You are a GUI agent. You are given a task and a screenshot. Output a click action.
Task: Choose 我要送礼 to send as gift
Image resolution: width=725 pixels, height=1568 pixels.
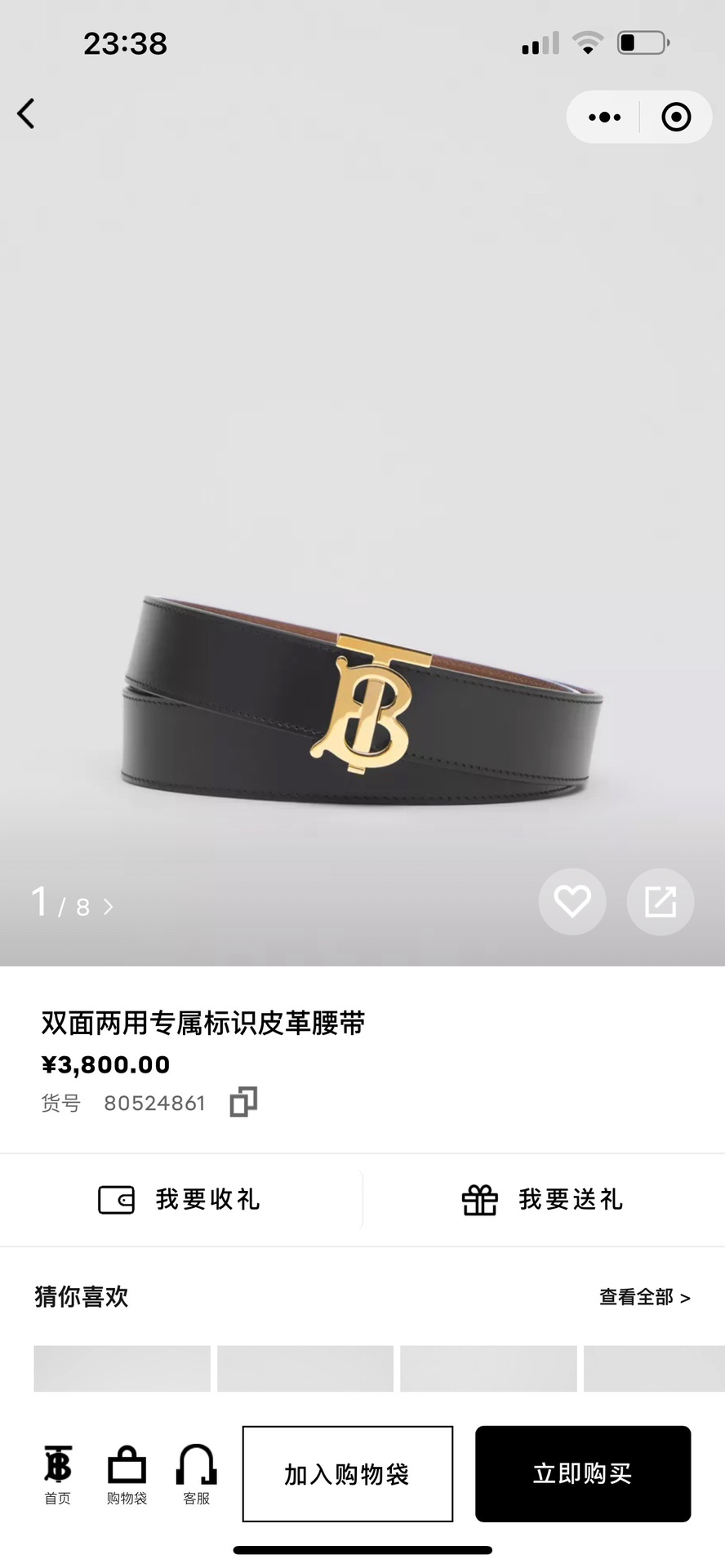(543, 1200)
